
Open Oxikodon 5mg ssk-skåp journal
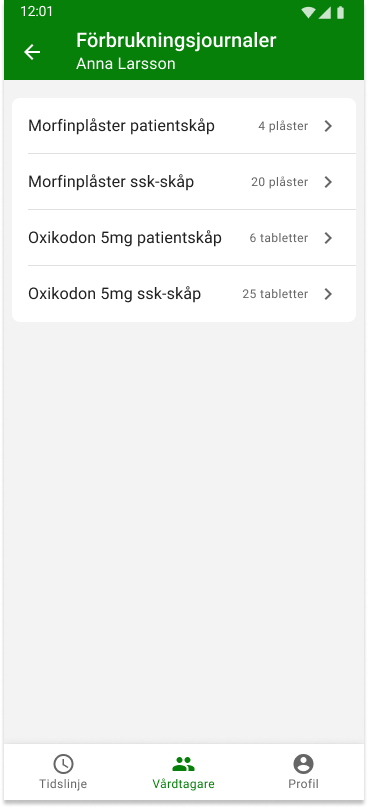click(184, 294)
